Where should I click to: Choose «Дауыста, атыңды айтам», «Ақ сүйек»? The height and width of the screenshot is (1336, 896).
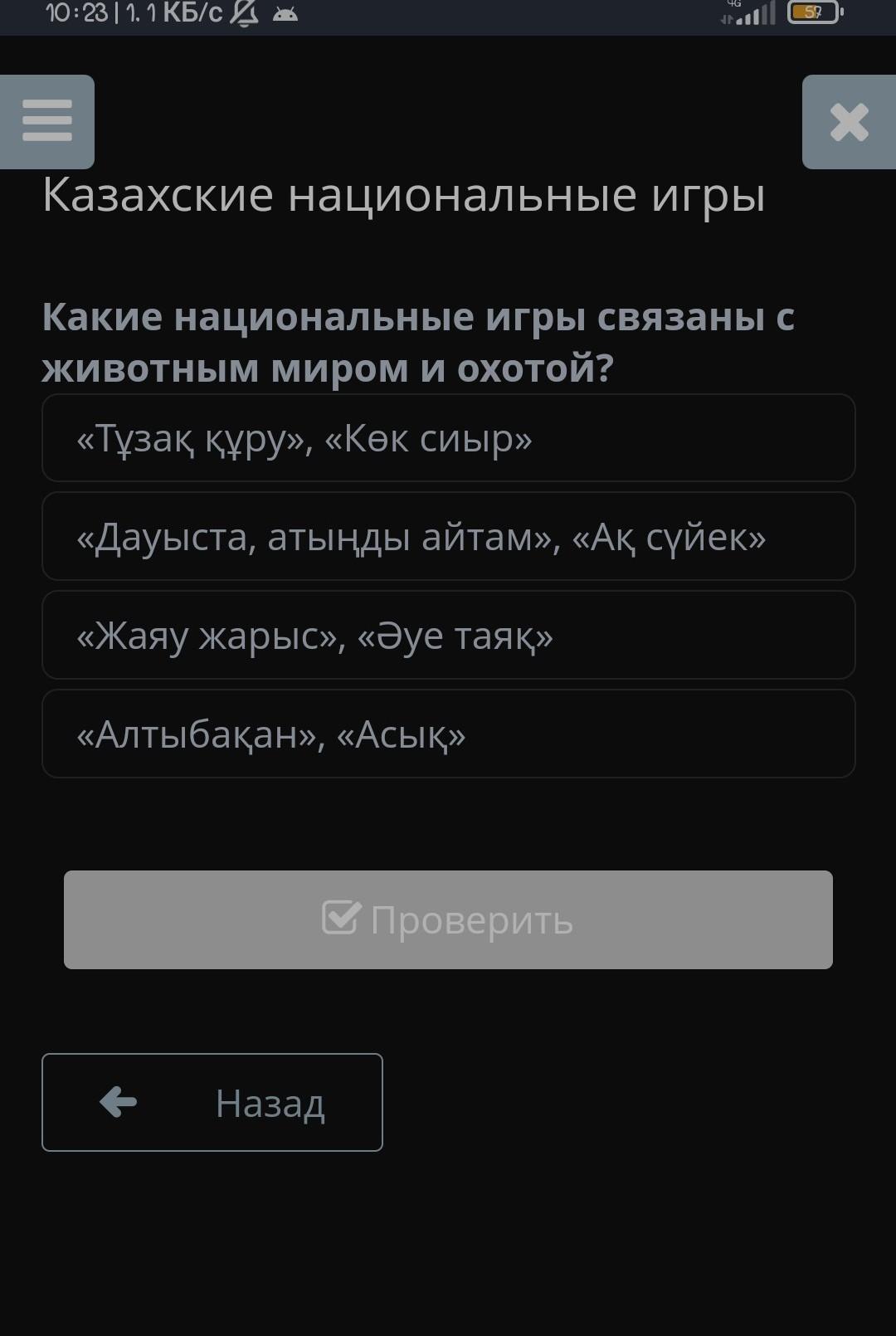448,537
